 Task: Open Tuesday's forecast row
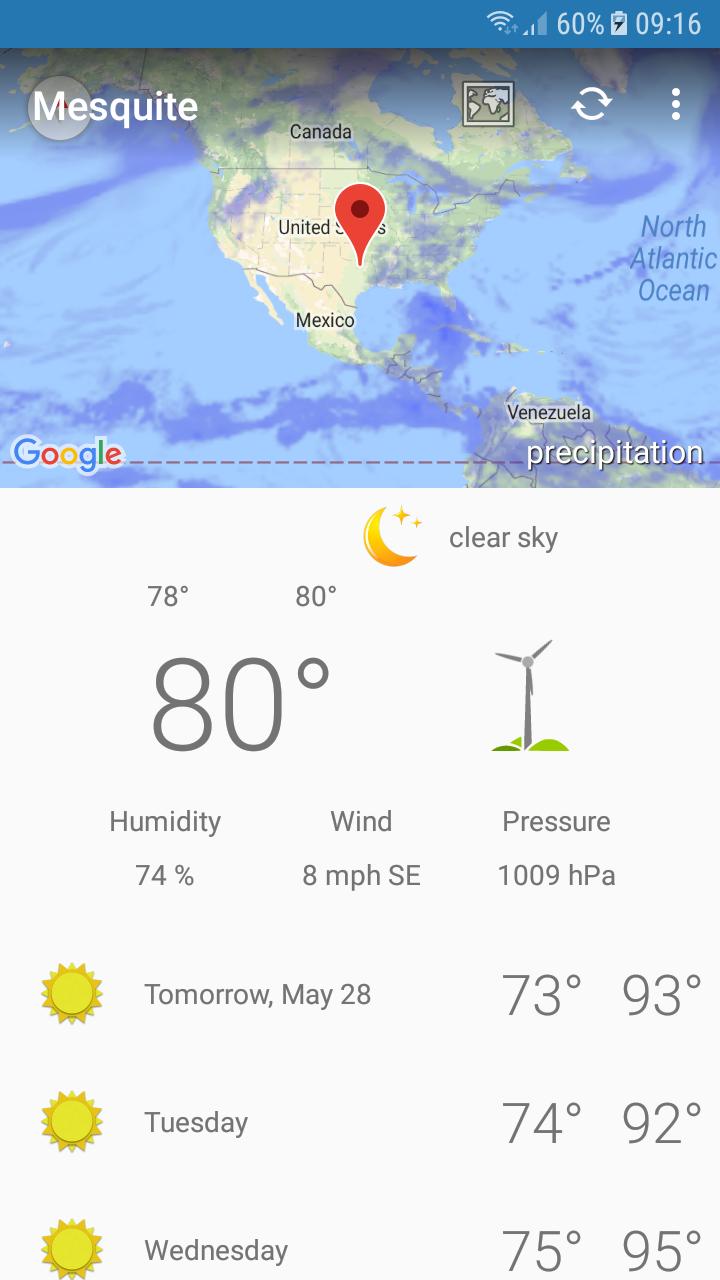tap(360, 1122)
